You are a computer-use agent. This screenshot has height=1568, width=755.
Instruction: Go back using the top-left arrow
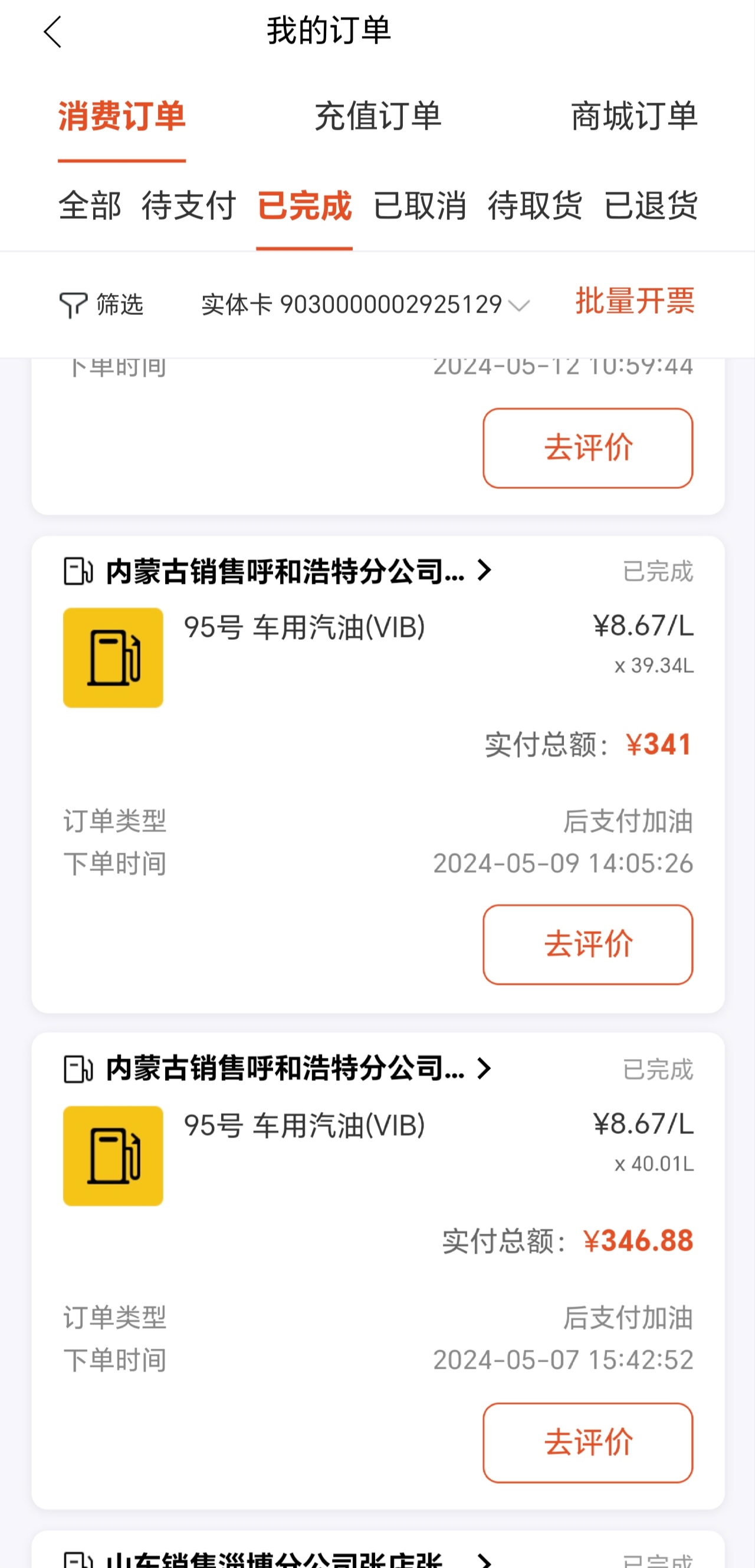click(53, 32)
